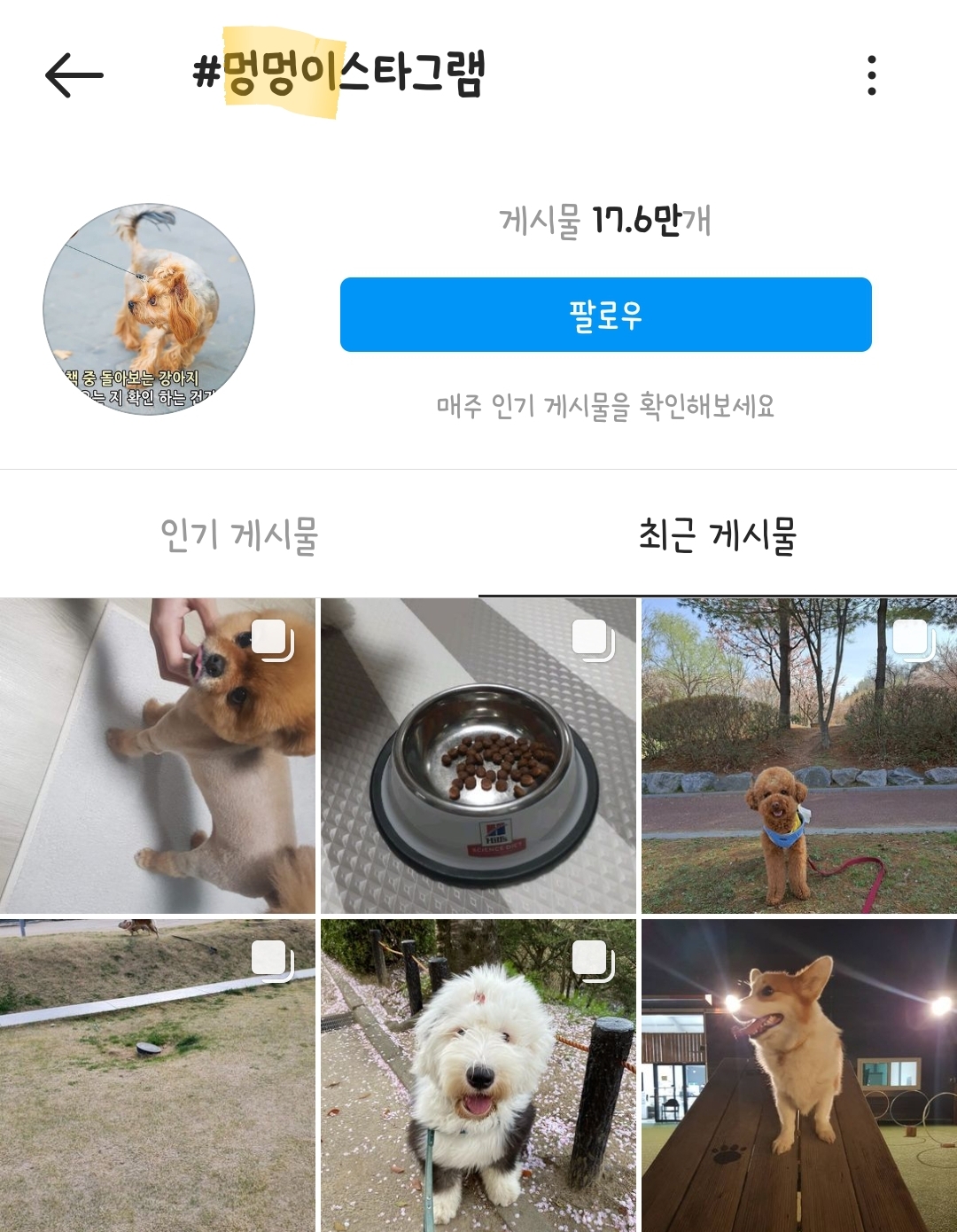Open the dog food bowl post

pos(478,755)
